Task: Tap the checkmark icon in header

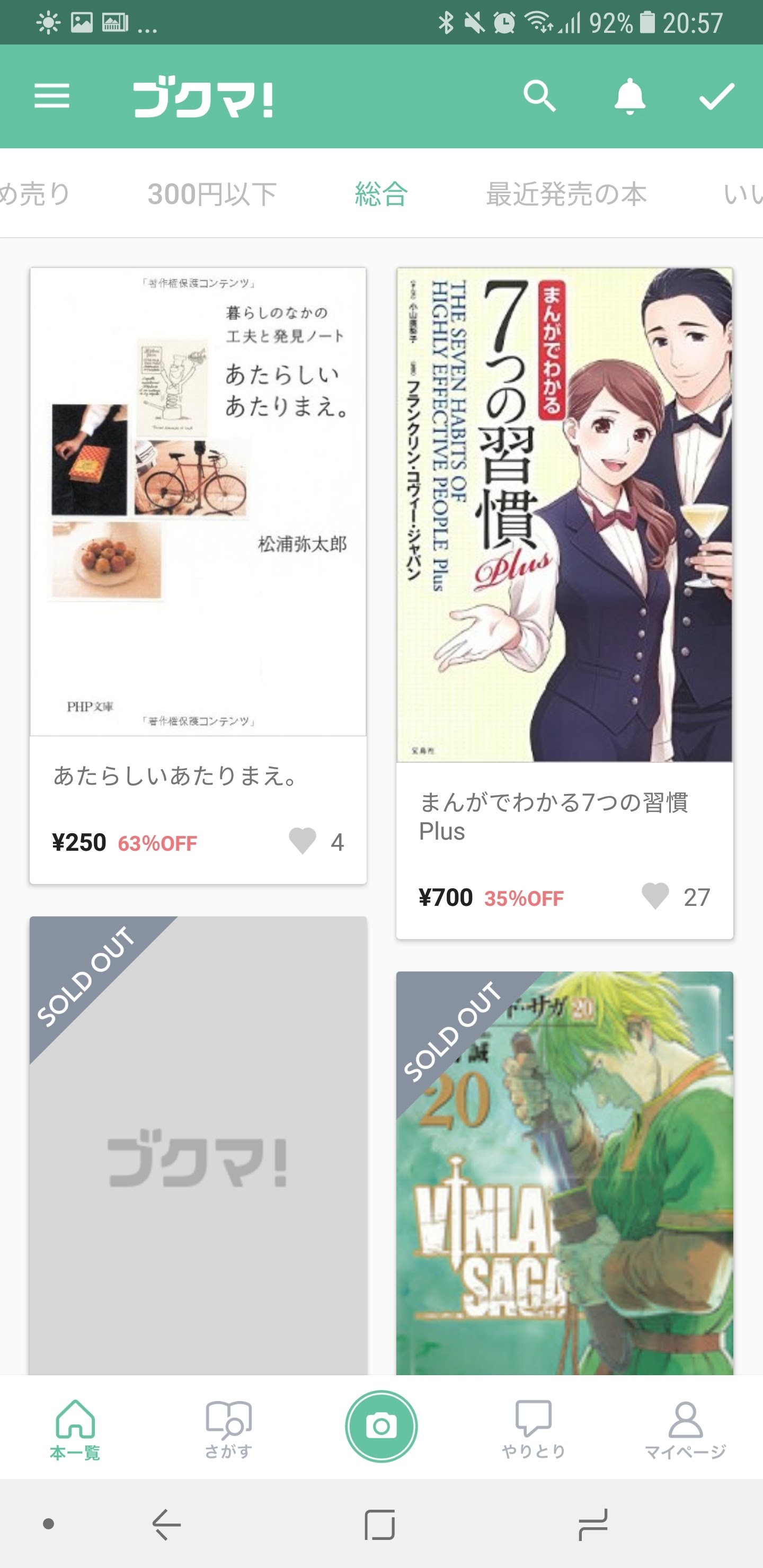Action: click(717, 96)
